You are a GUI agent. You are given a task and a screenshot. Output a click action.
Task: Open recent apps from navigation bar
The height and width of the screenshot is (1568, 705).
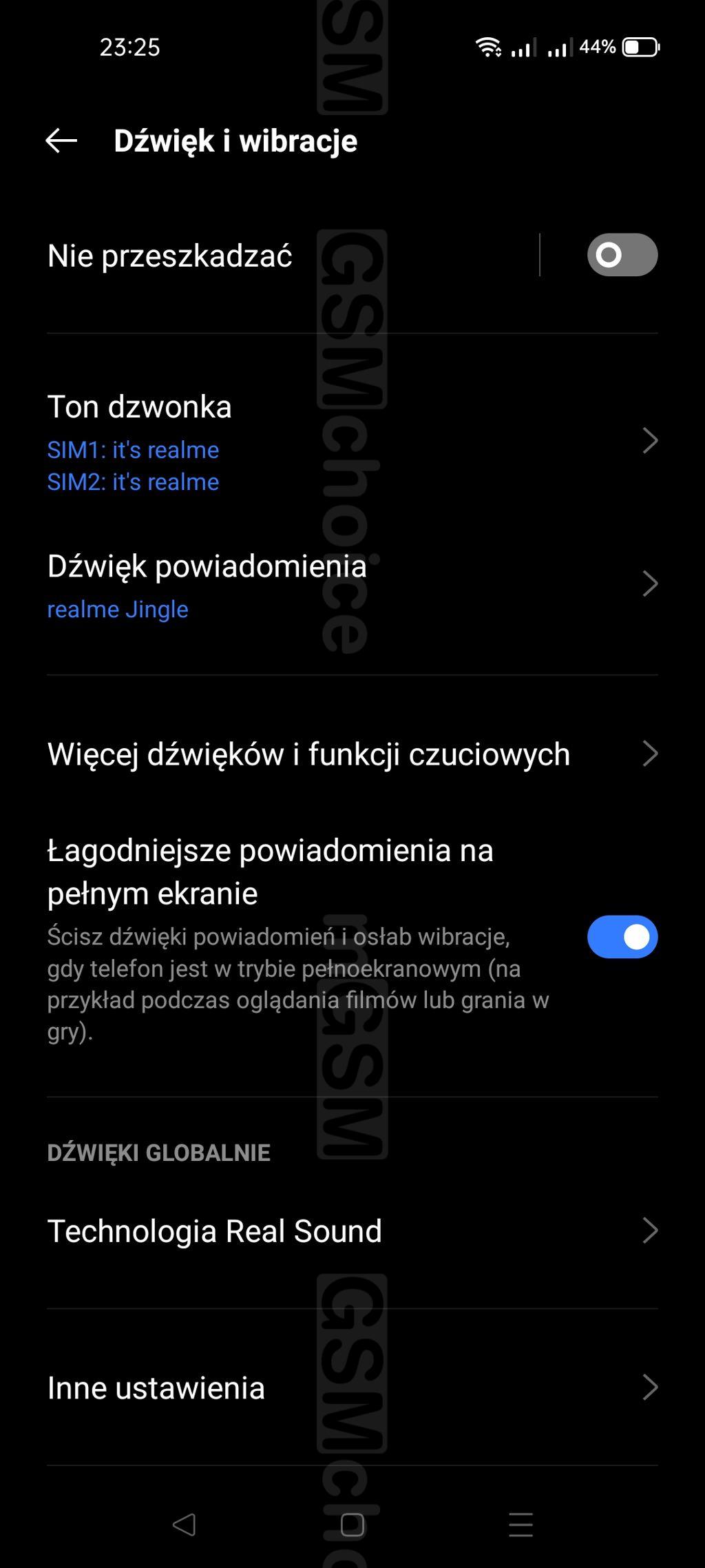coord(521,1525)
